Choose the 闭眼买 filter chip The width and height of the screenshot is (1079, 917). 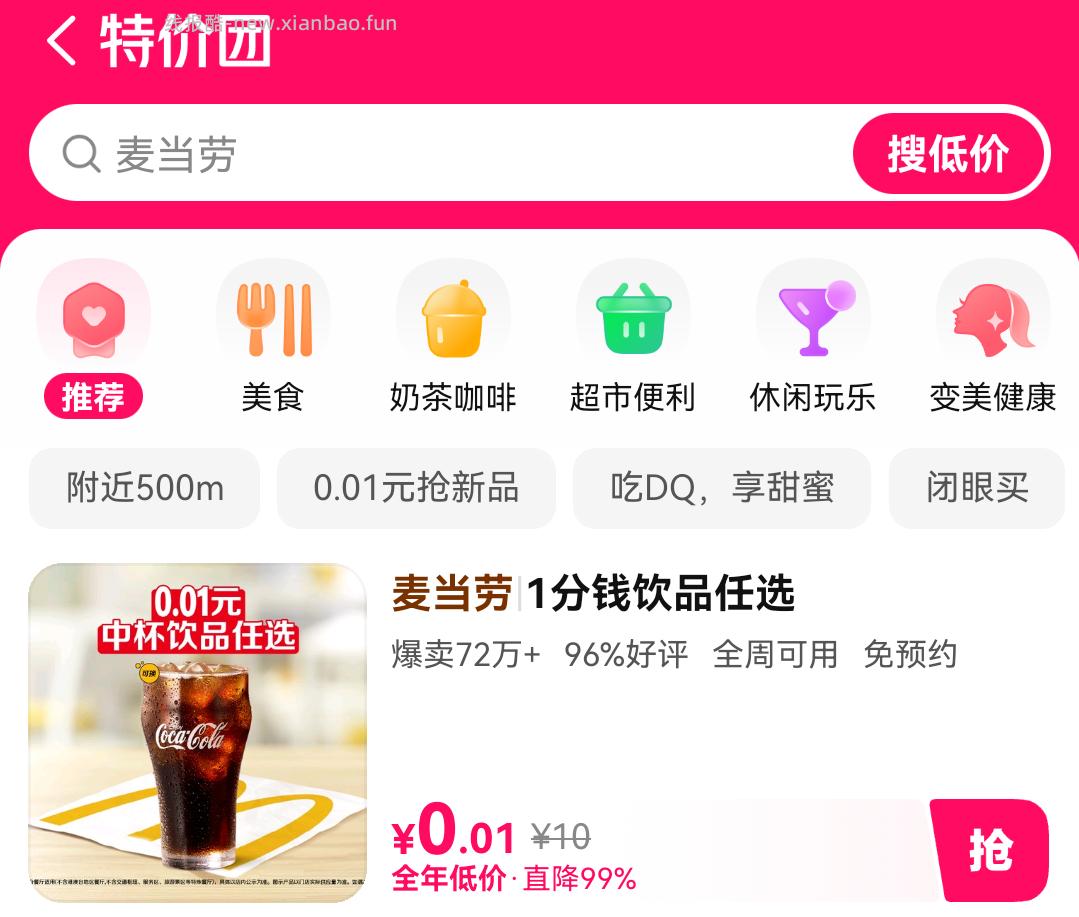(977, 488)
